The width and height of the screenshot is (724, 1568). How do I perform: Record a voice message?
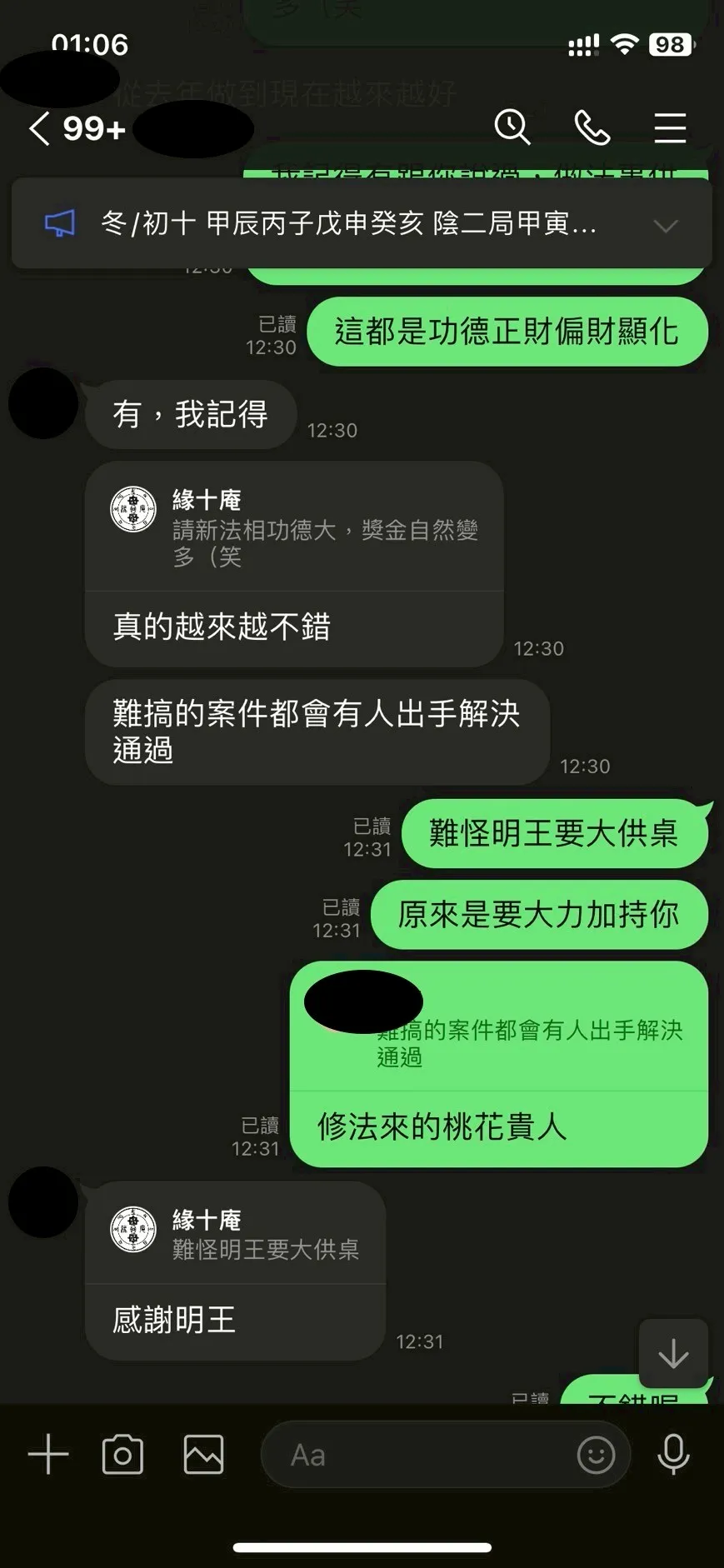[x=673, y=1456]
